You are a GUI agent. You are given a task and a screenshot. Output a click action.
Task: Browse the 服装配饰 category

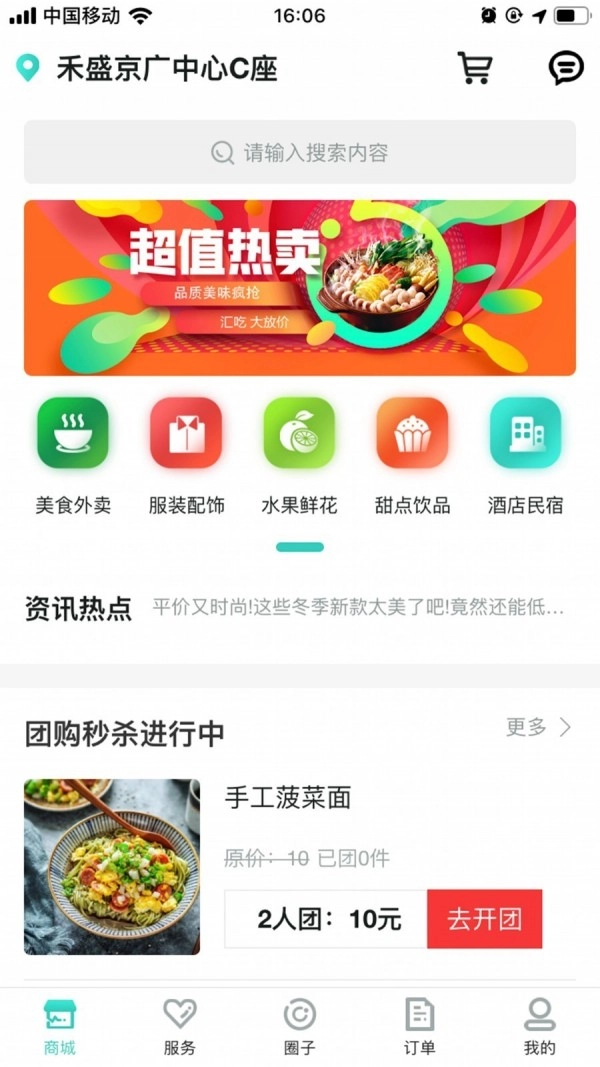click(x=186, y=450)
